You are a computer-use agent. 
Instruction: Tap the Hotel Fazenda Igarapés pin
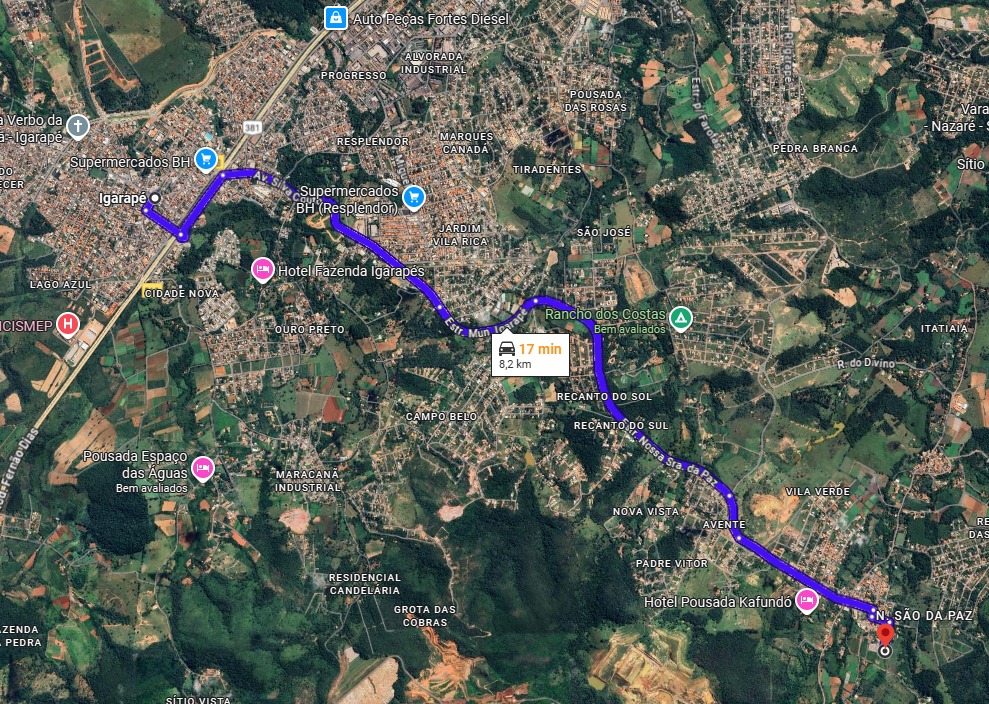tap(262, 270)
